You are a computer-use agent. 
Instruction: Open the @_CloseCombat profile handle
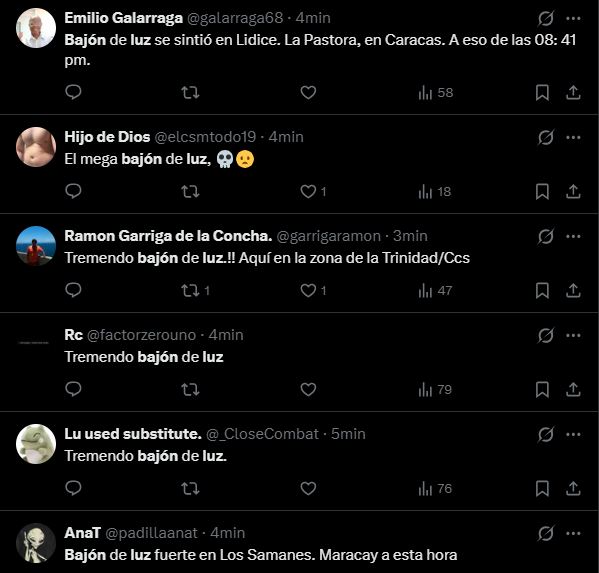262,434
